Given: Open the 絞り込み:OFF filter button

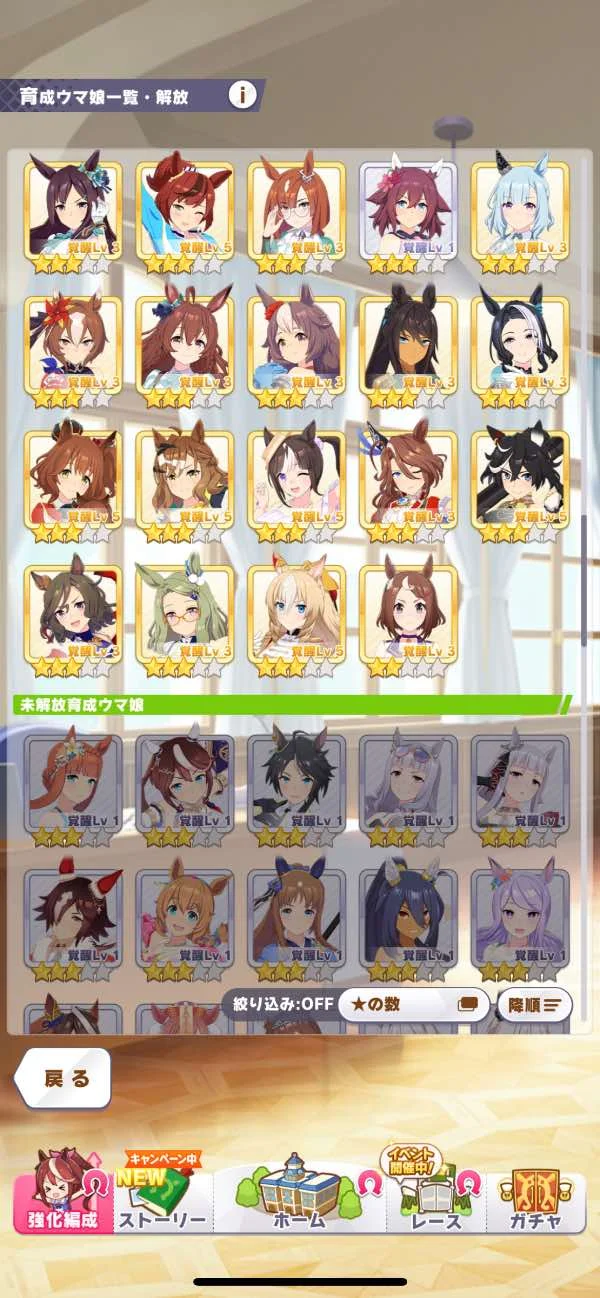Looking at the screenshot, I should [x=277, y=1004].
